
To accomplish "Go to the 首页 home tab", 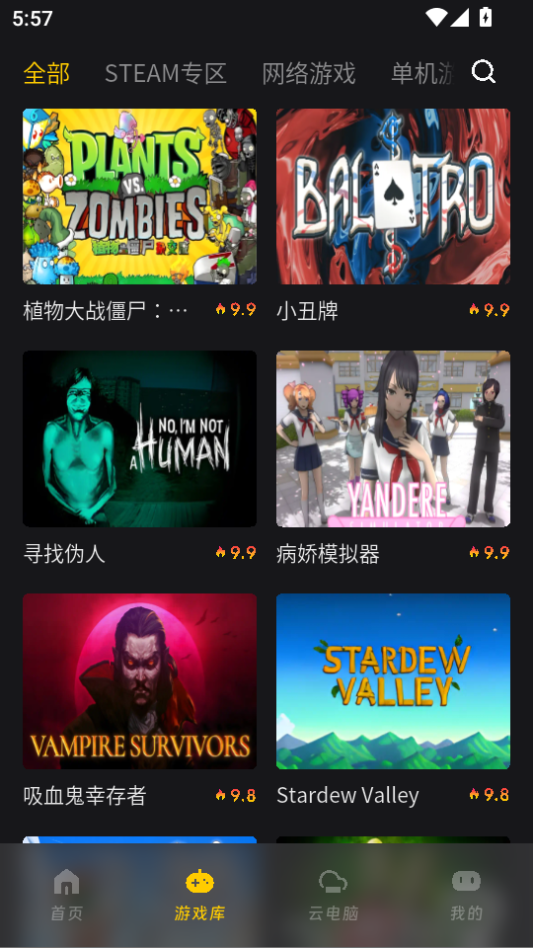I will pyautogui.click(x=66, y=895).
